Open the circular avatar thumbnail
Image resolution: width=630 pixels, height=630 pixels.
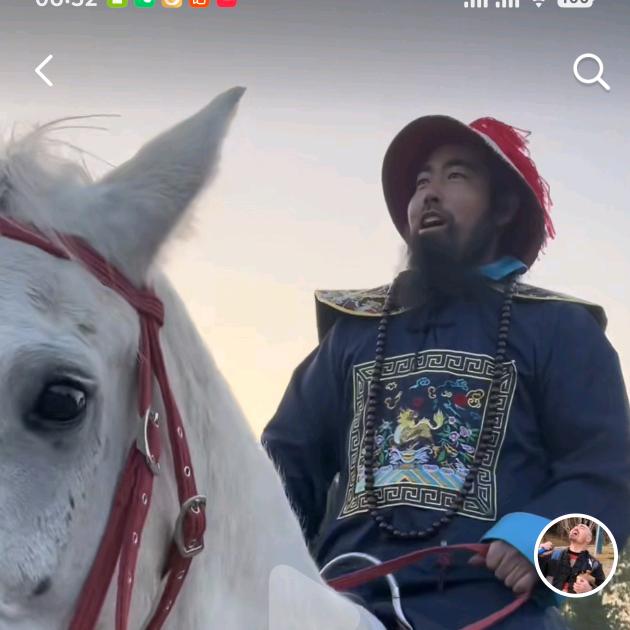click(x=576, y=556)
